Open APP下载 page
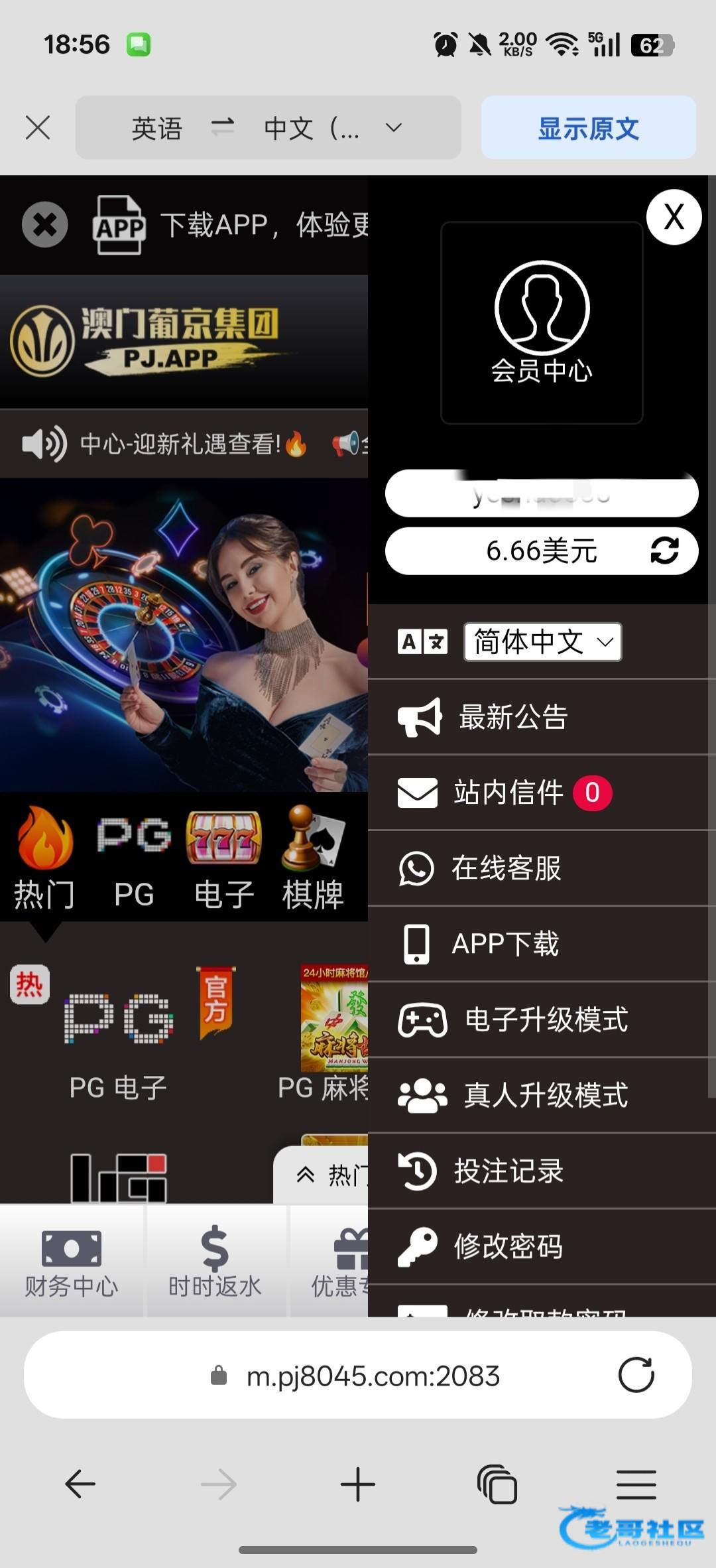The image size is (716, 1568). [505, 944]
